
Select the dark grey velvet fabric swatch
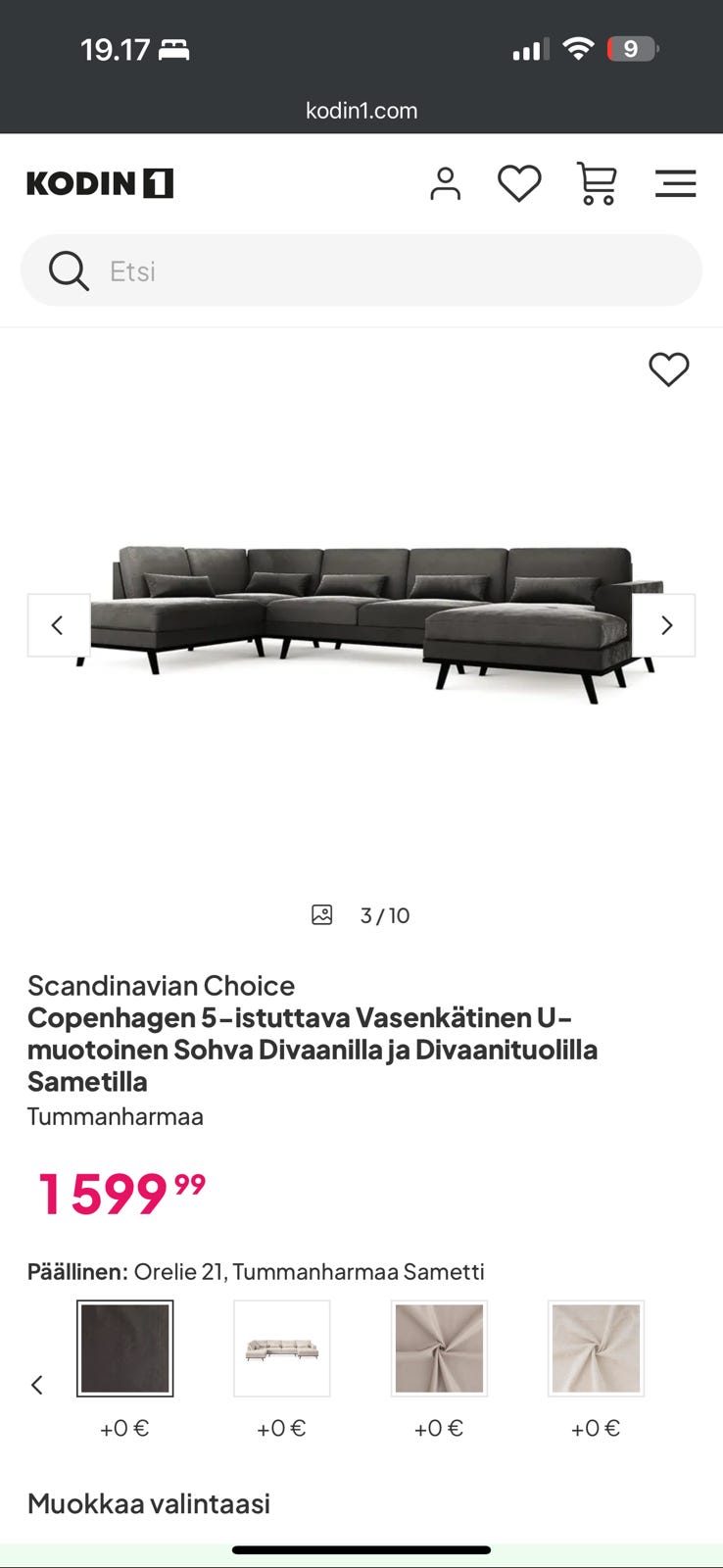pyautogui.click(x=124, y=1348)
